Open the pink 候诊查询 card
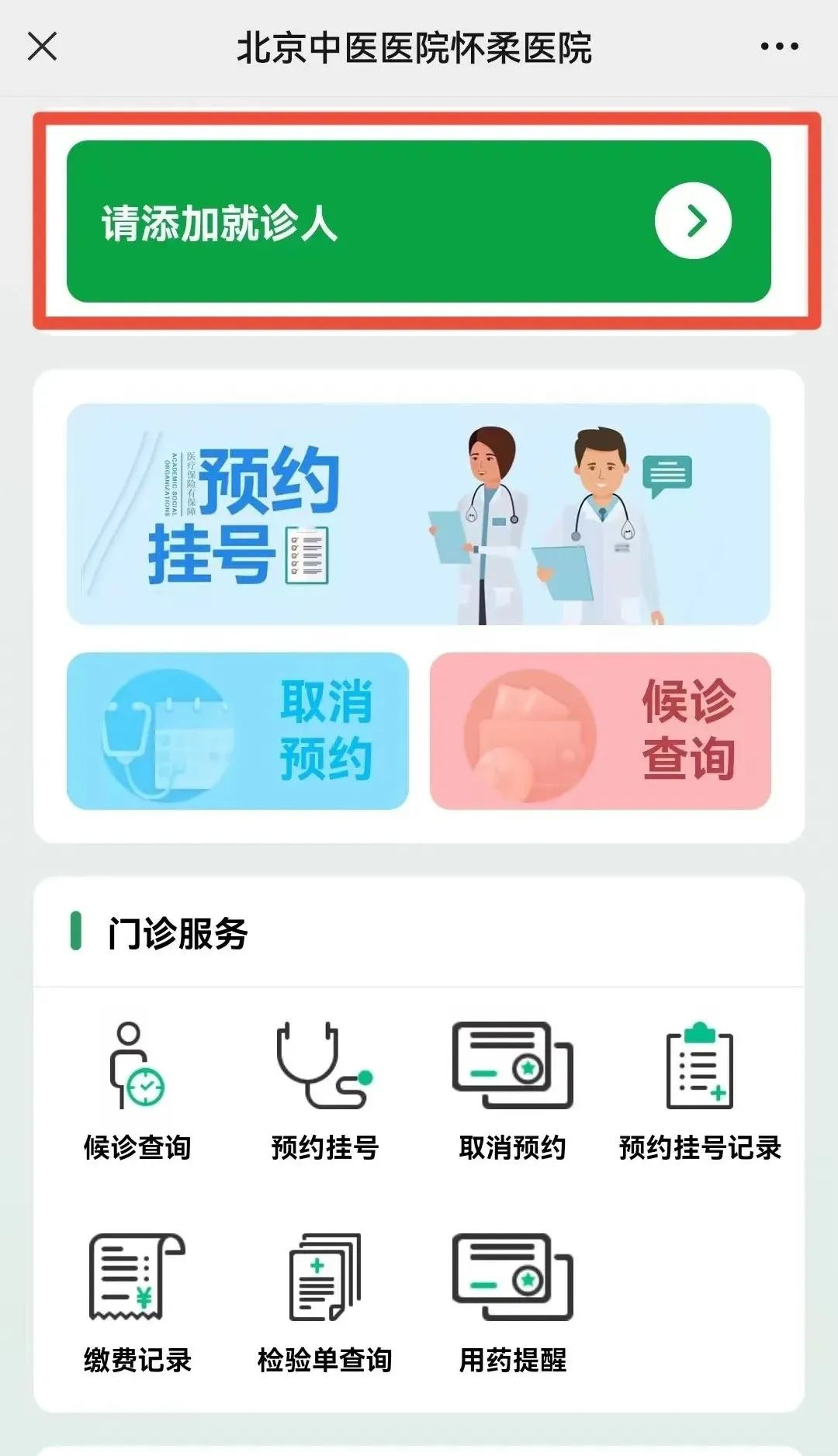This screenshot has width=838, height=1456. [x=600, y=731]
